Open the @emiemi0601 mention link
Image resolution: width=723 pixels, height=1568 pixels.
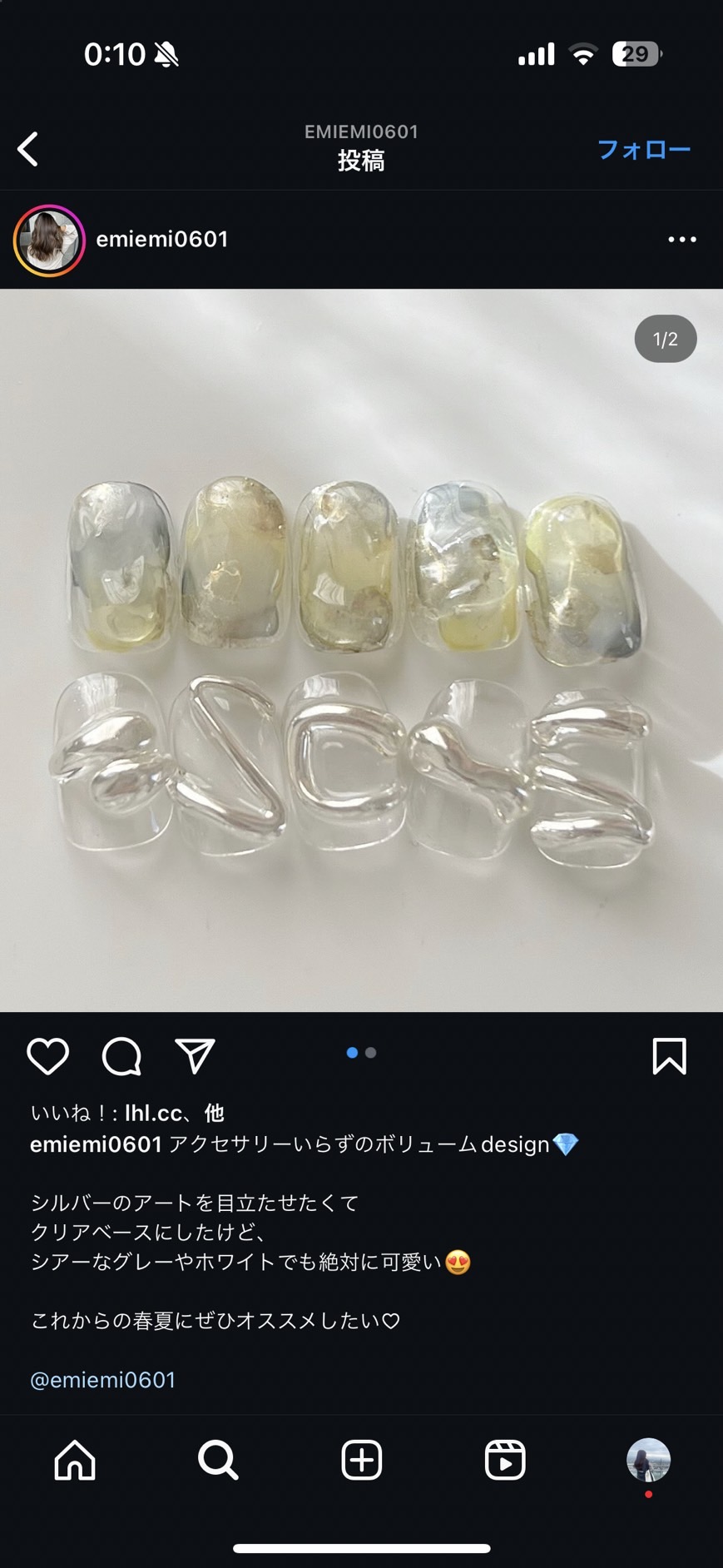[x=102, y=1380]
